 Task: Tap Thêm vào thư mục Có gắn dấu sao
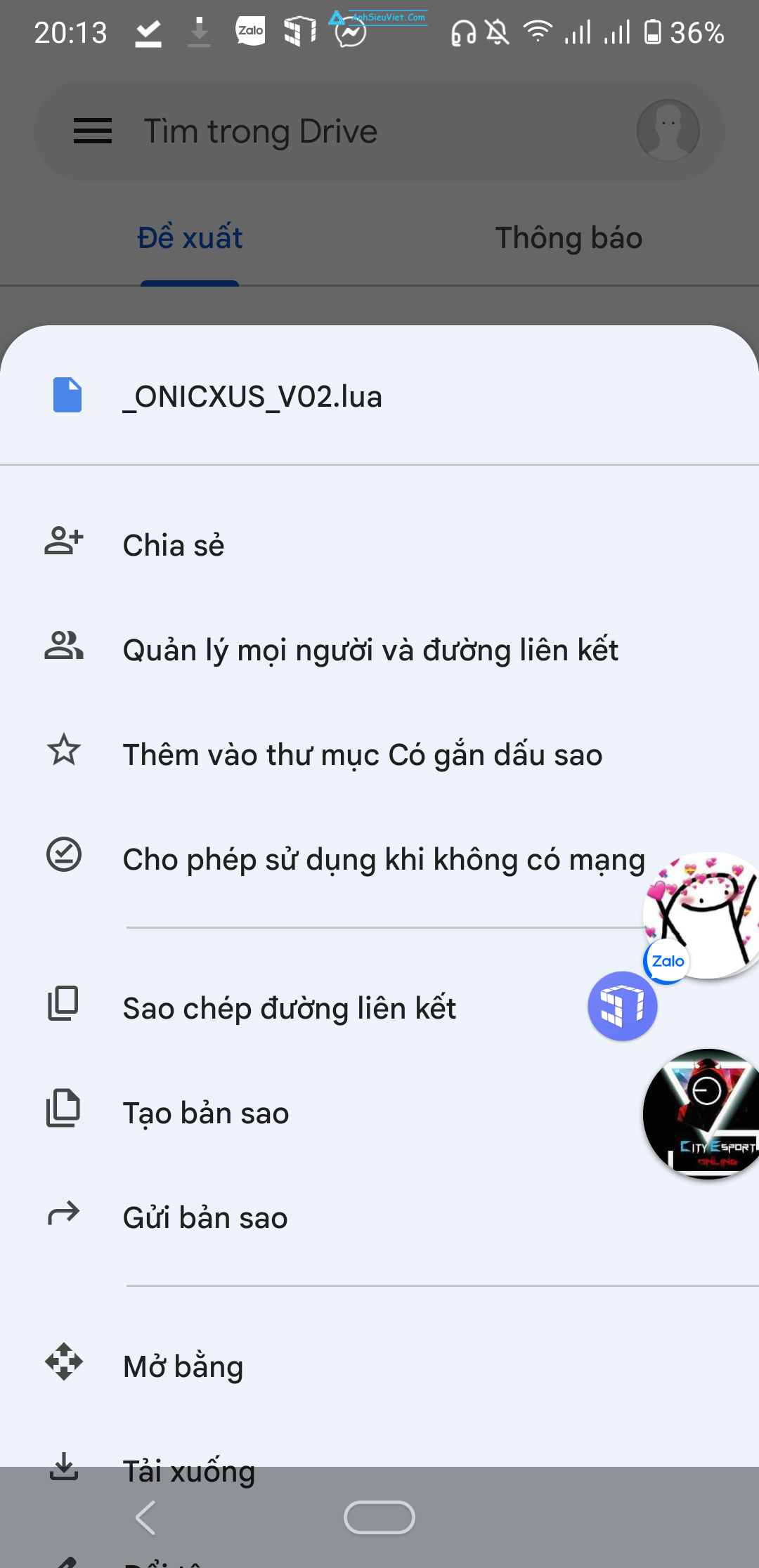[x=362, y=754]
